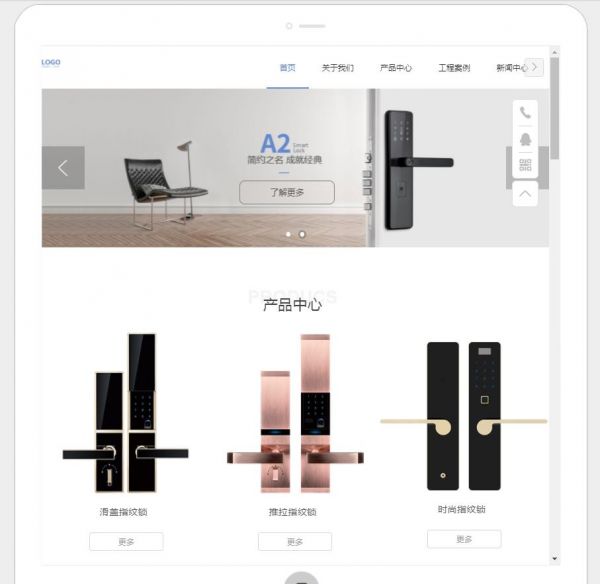Image resolution: width=600 pixels, height=584 pixels.
Task: Show the QR code side icon
Action: click(x=525, y=165)
